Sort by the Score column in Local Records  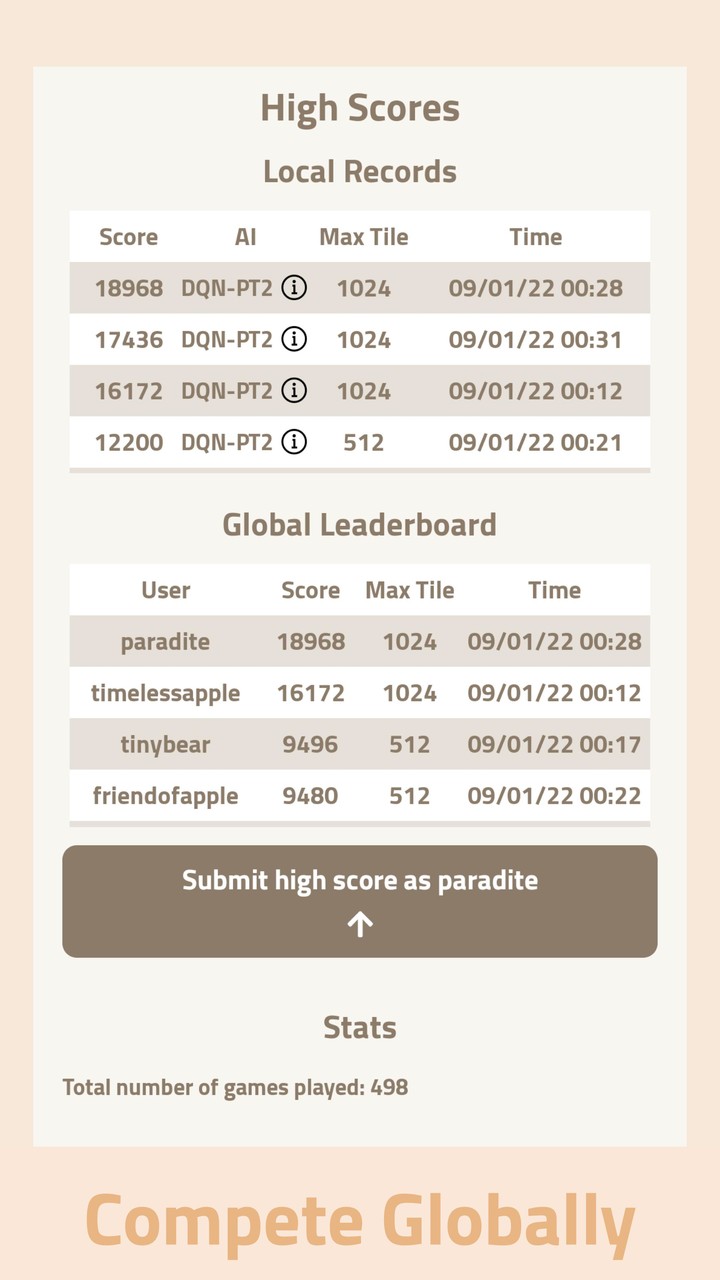[x=127, y=237]
